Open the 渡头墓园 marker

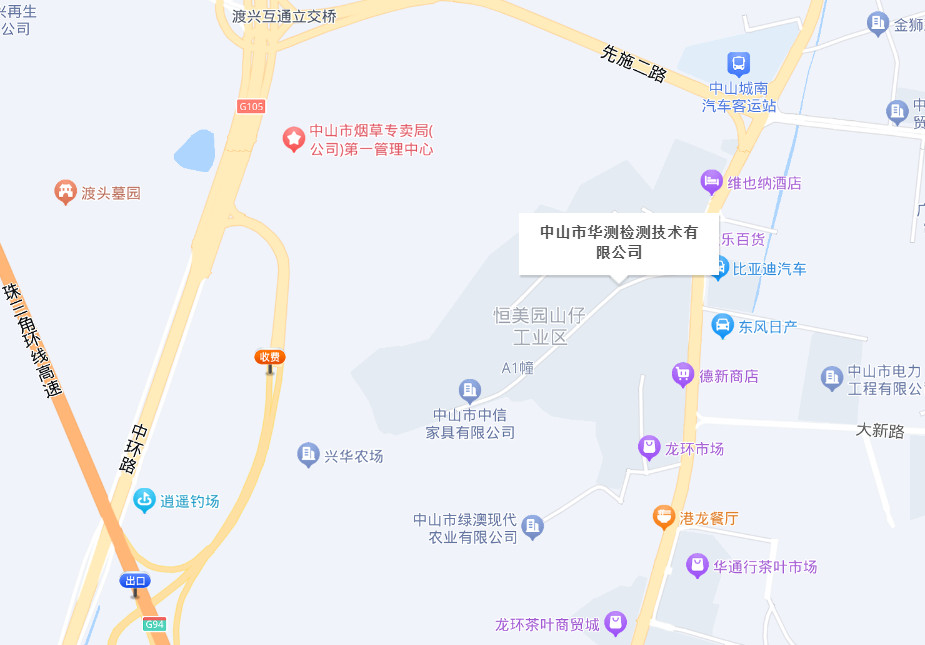pyautogui.click(x=65, y=192)
